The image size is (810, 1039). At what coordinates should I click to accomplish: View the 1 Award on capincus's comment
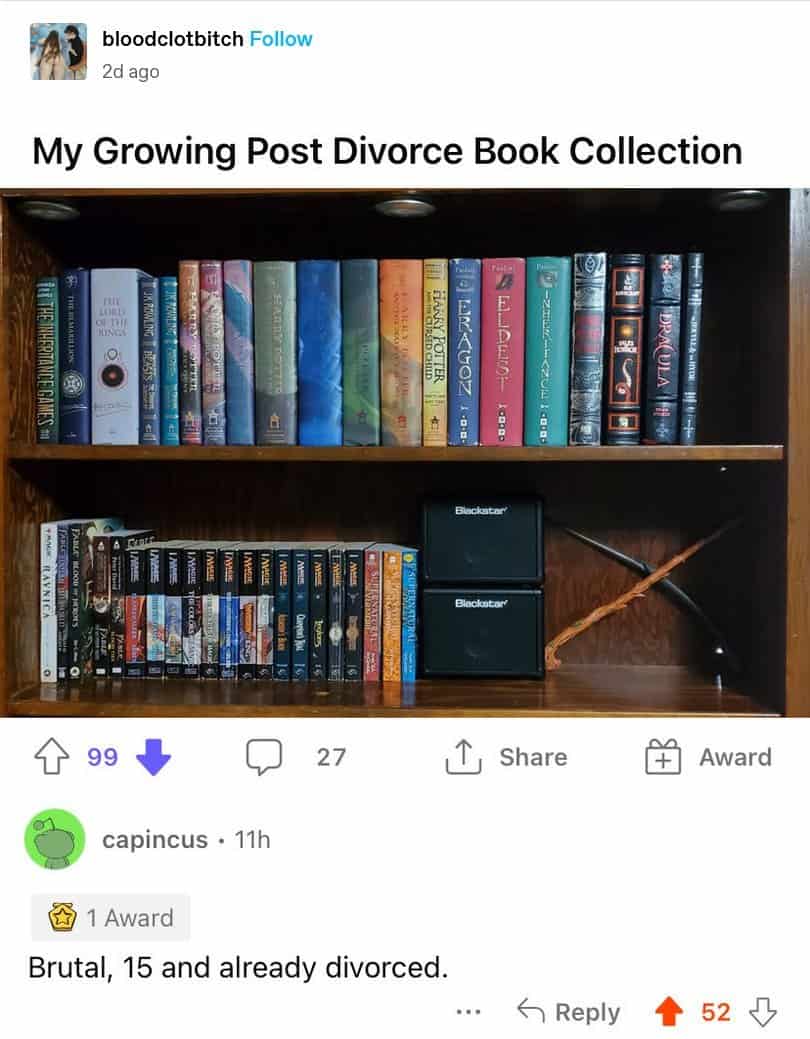pyautogui.click(x=111, y=917)
